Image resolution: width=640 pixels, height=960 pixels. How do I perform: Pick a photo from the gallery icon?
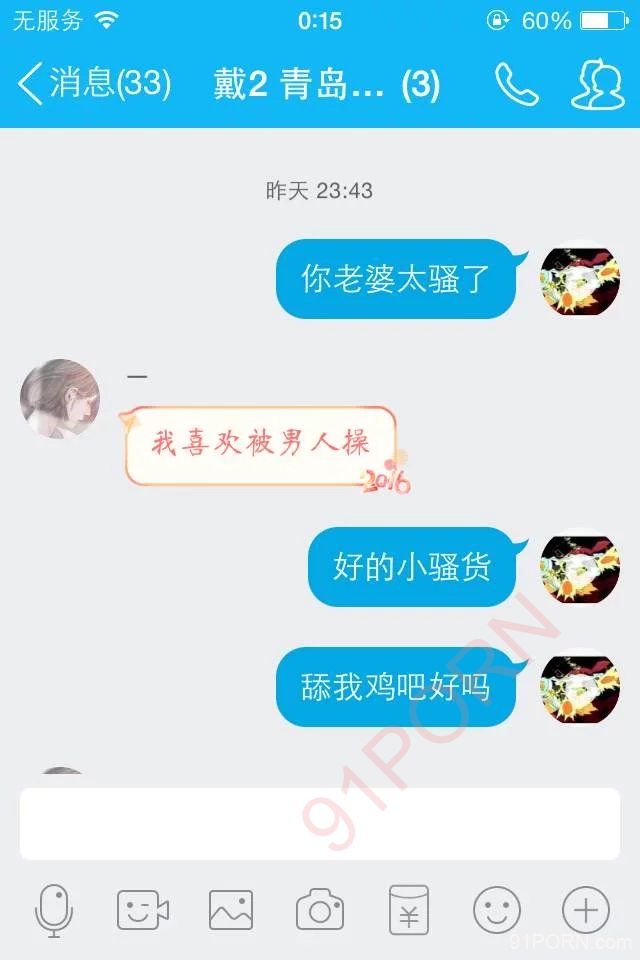click(x=231, y=910)
